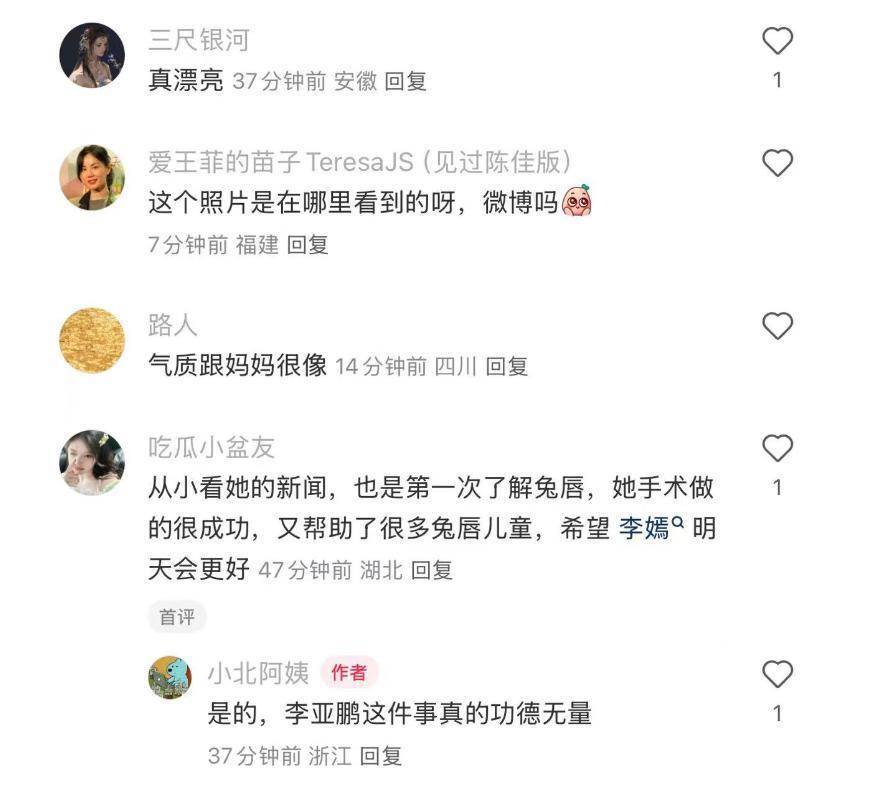Reply to 三尺银河's comment

click(406, 82)
